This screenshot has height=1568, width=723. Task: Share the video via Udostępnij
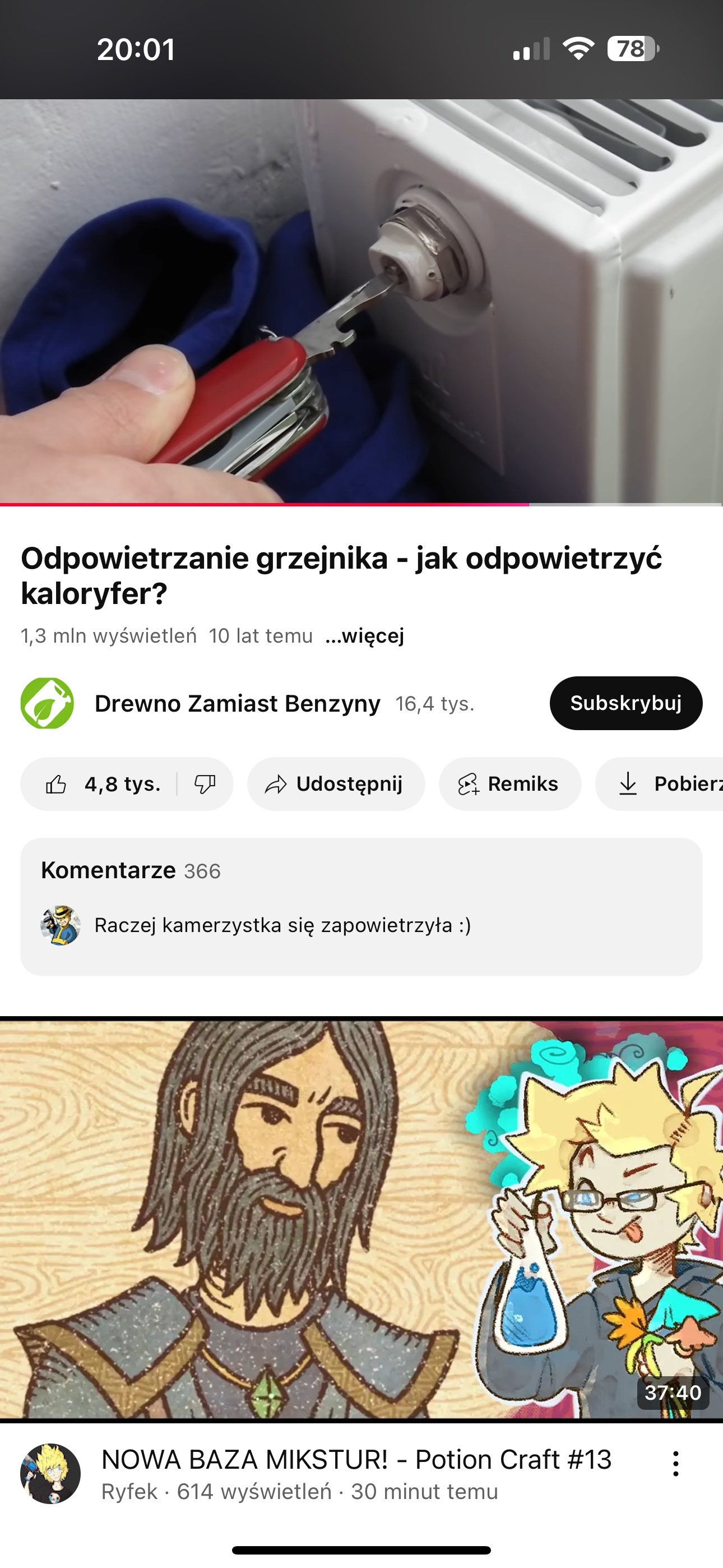point(336,784)
